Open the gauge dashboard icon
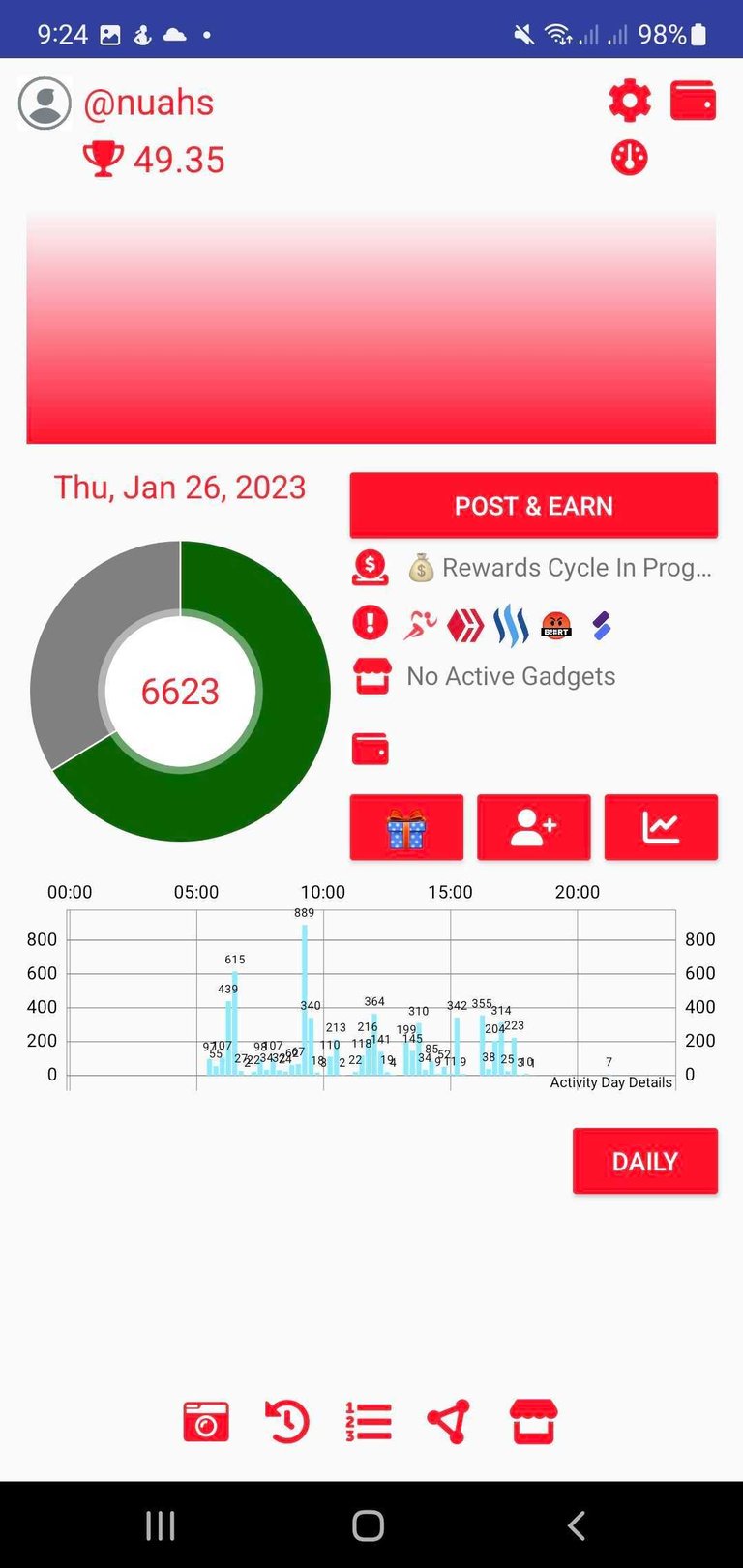This screenshot has height=1568, width=743. pyautogui.click(x=630, y=158)
